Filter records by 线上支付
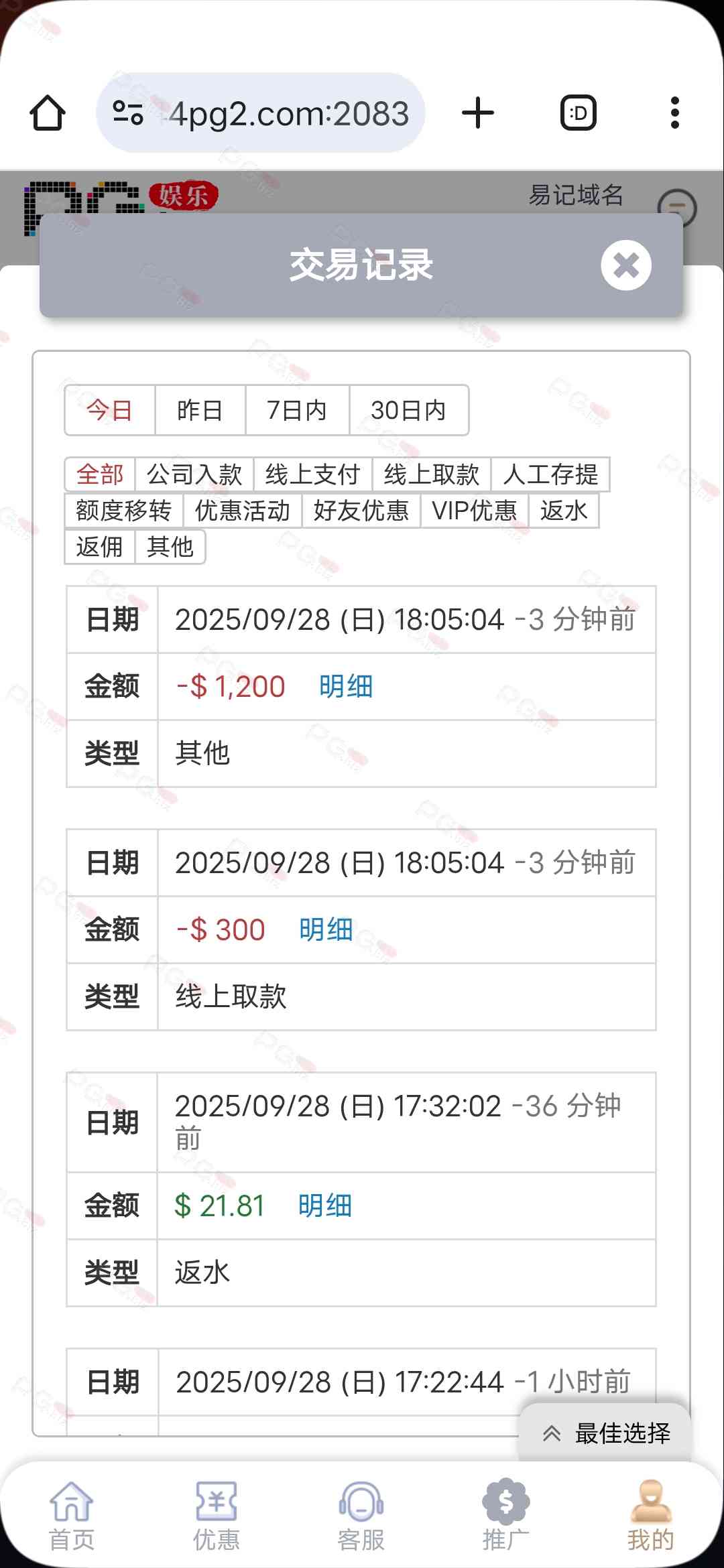Screen dimensions: 724x1568 coord(312,474)
